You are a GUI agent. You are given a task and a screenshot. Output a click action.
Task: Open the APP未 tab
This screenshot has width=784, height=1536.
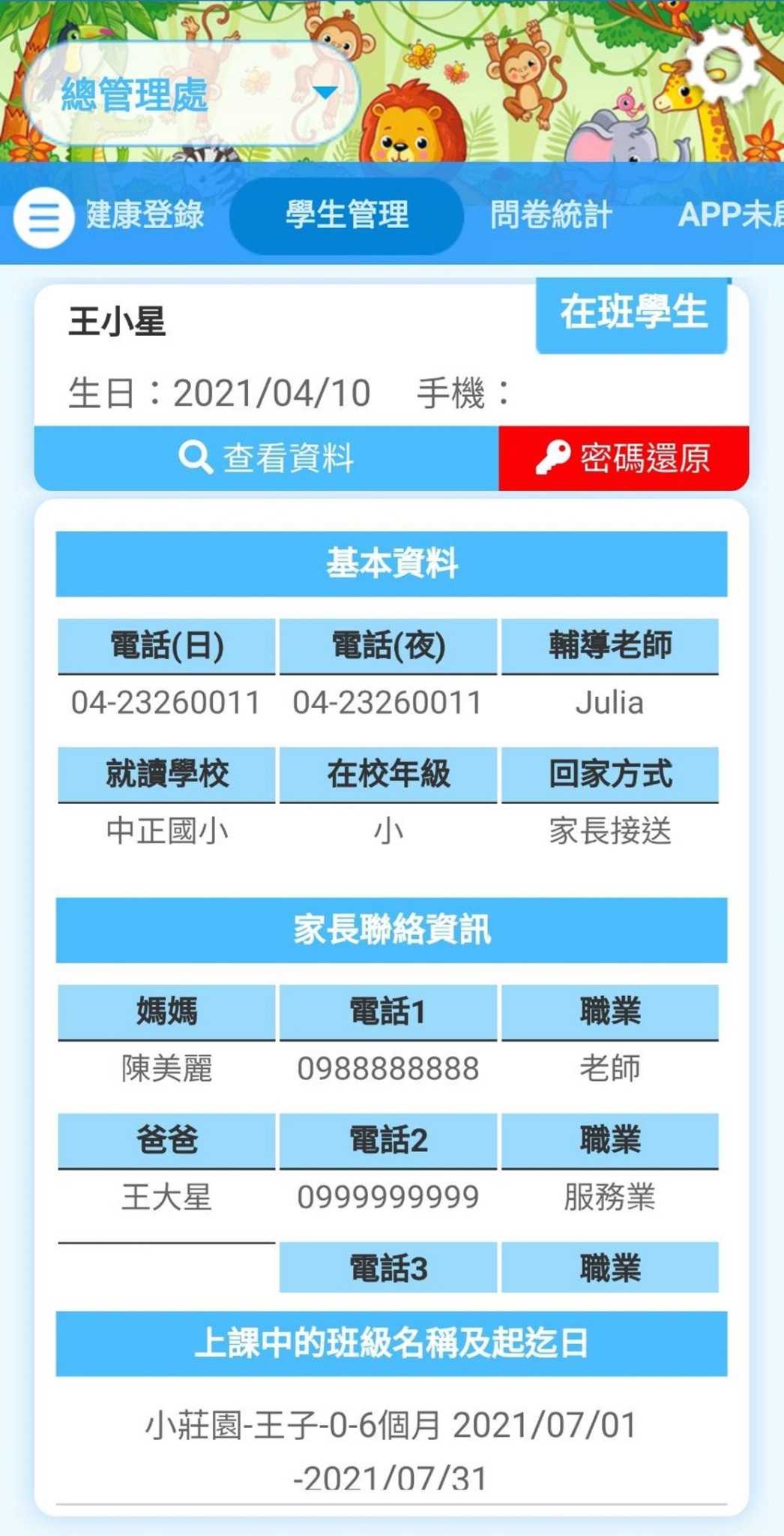pos(729,215)
